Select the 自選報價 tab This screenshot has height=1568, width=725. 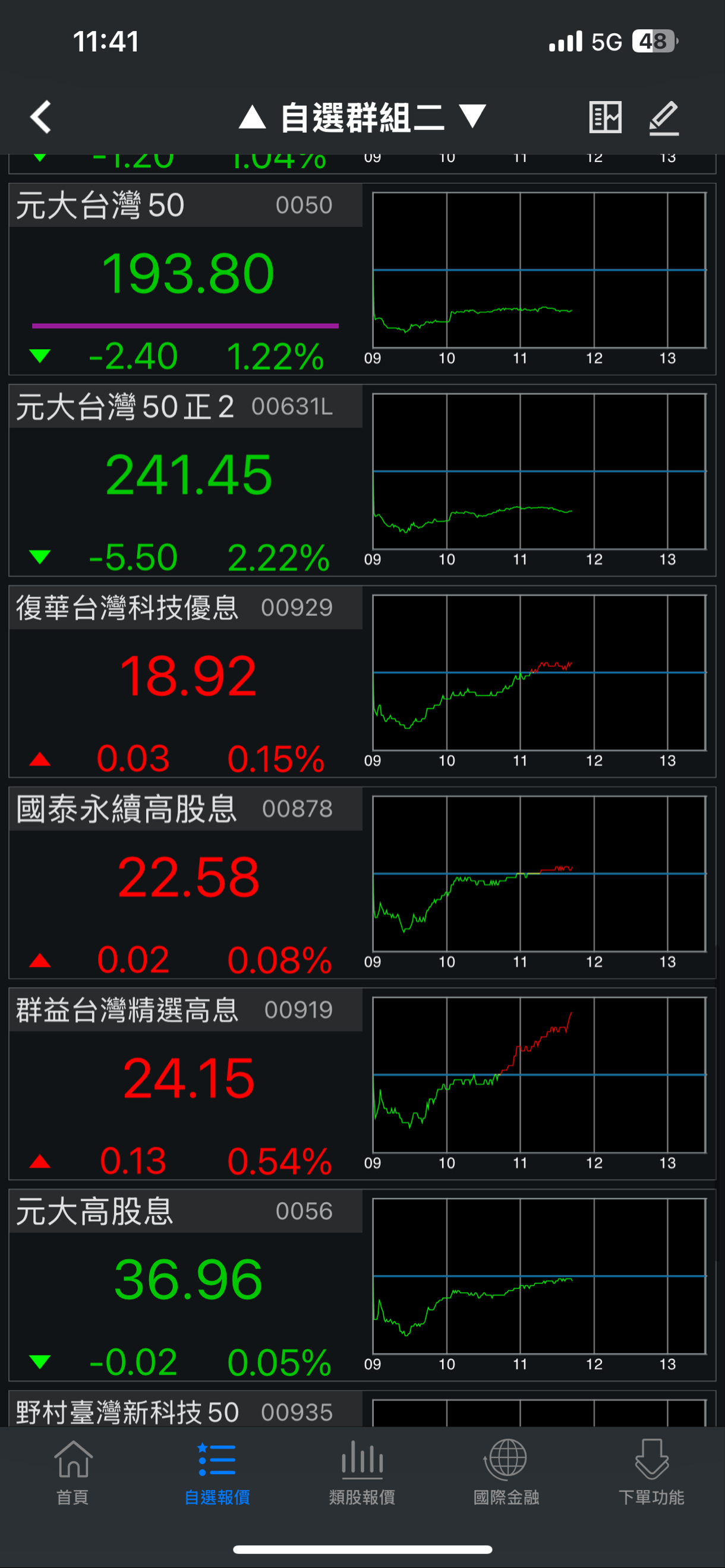point(217,1471)
